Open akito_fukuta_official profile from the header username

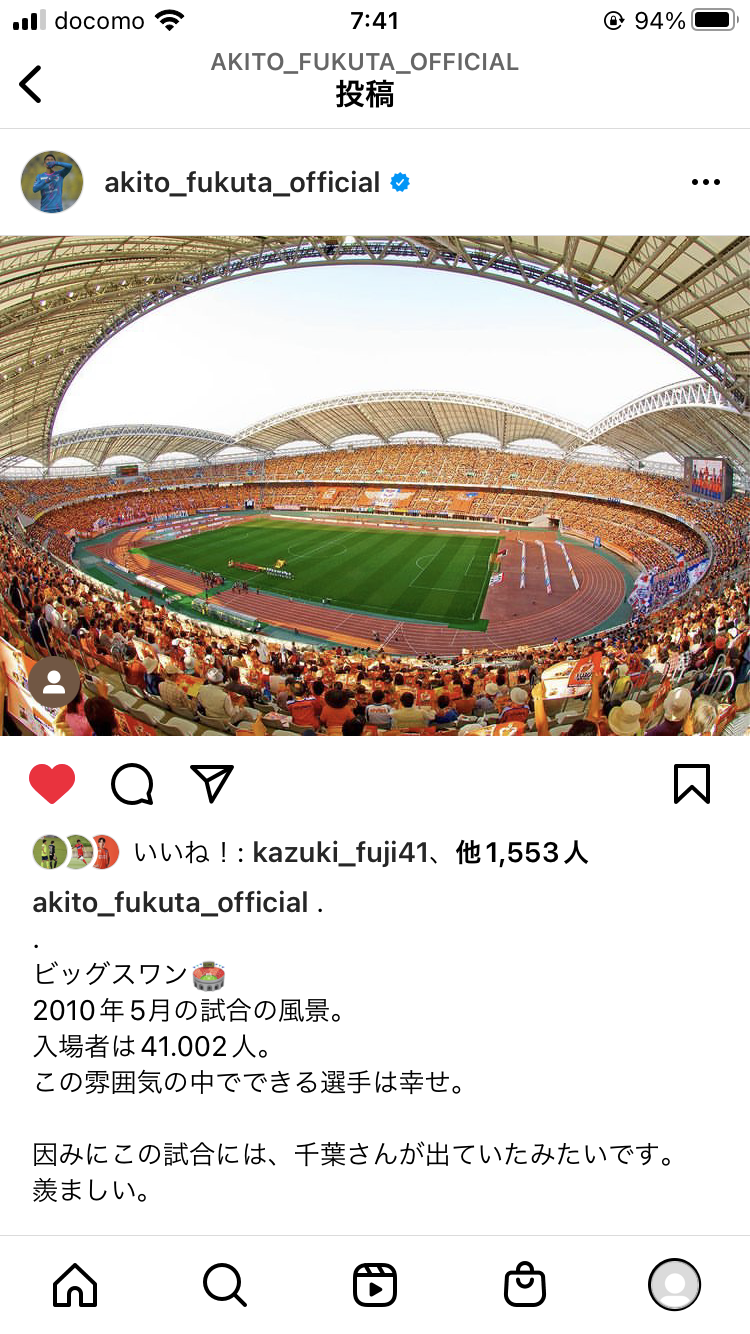pyautogui.click(x=242, y=183)
